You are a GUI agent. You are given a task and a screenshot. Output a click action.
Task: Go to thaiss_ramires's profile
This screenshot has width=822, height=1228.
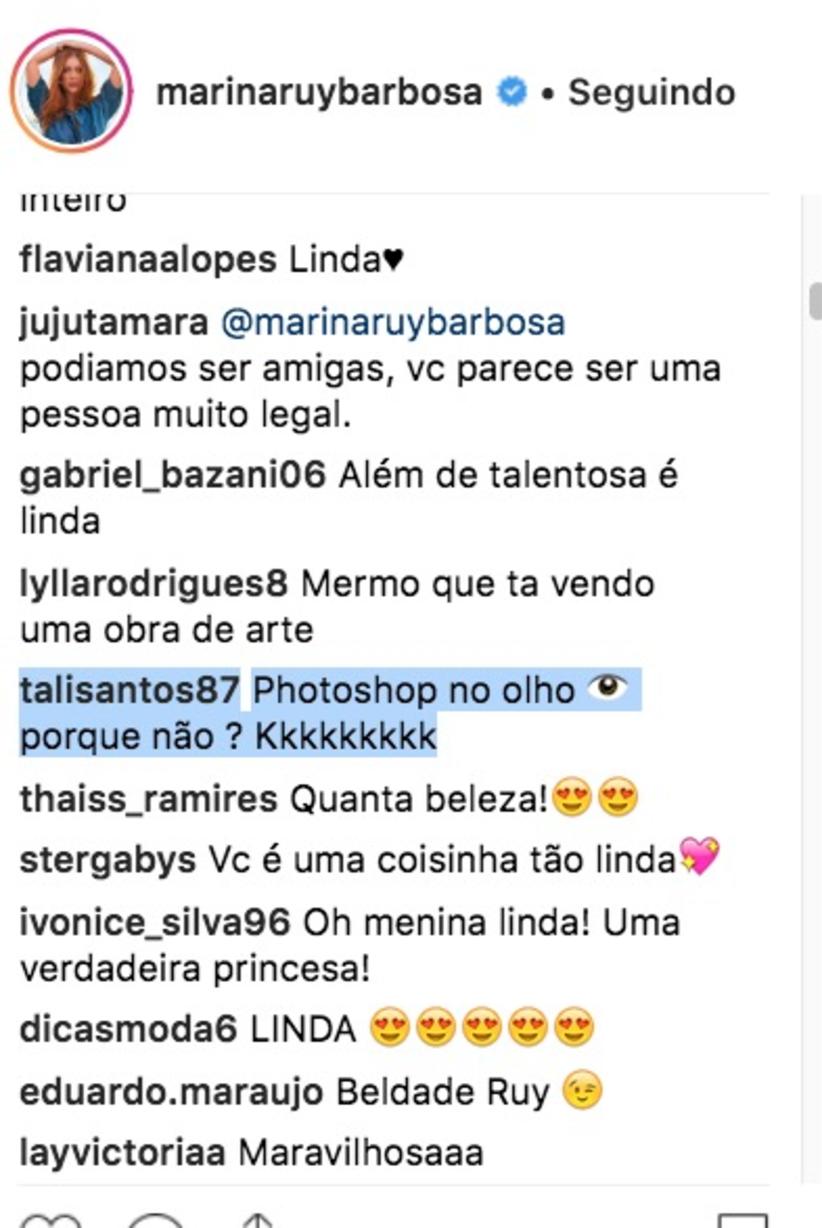(148, 800)
